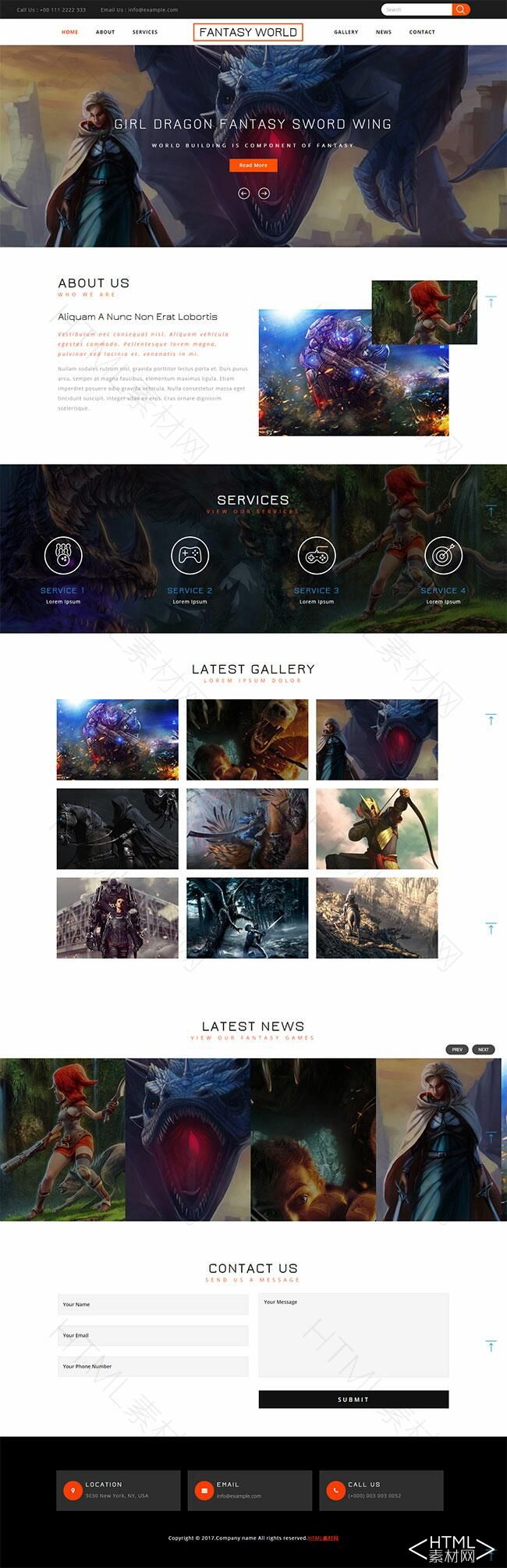Open the archer gallery image
Screen dimensions: 507x1568
tap(377, 828)
